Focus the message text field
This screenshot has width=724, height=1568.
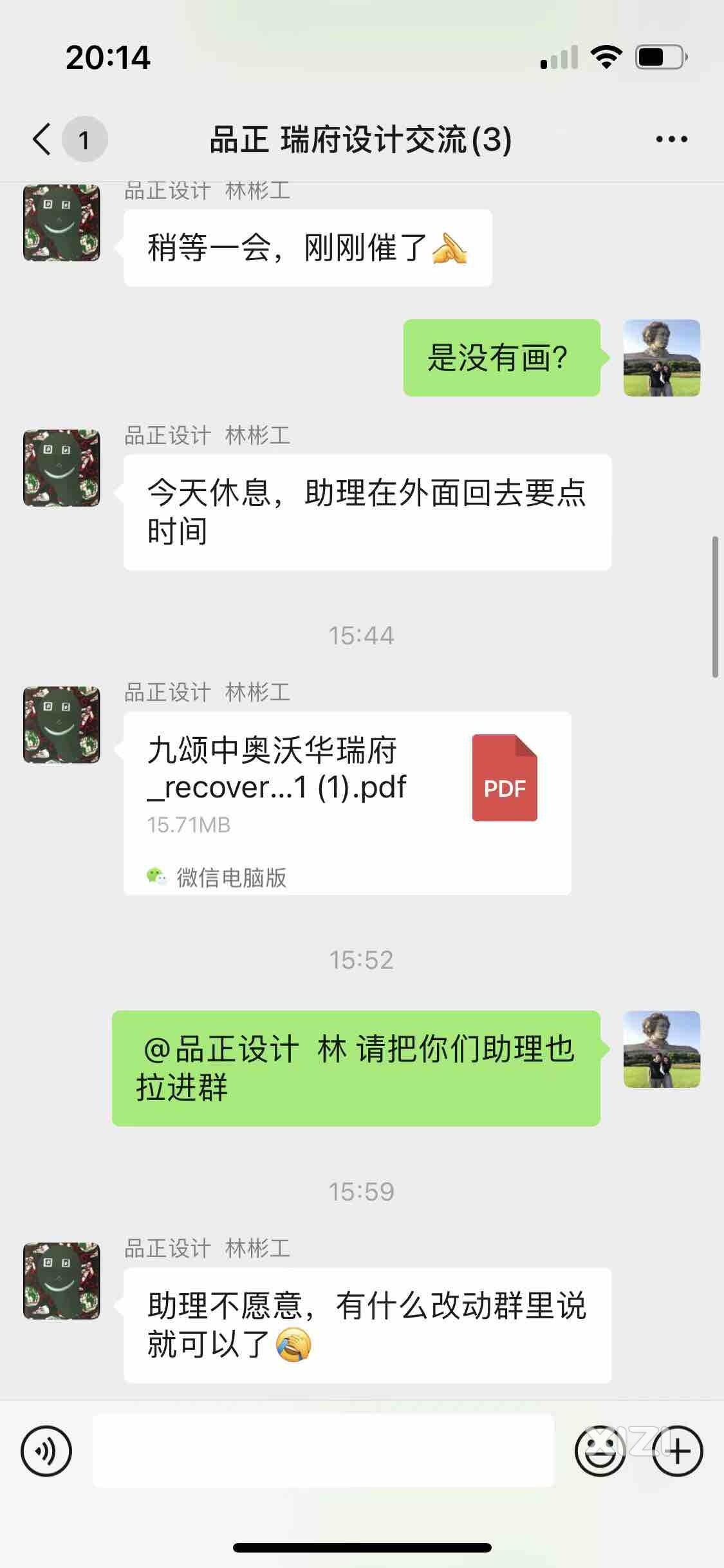pyautogui.click(x=323, y=1451)
